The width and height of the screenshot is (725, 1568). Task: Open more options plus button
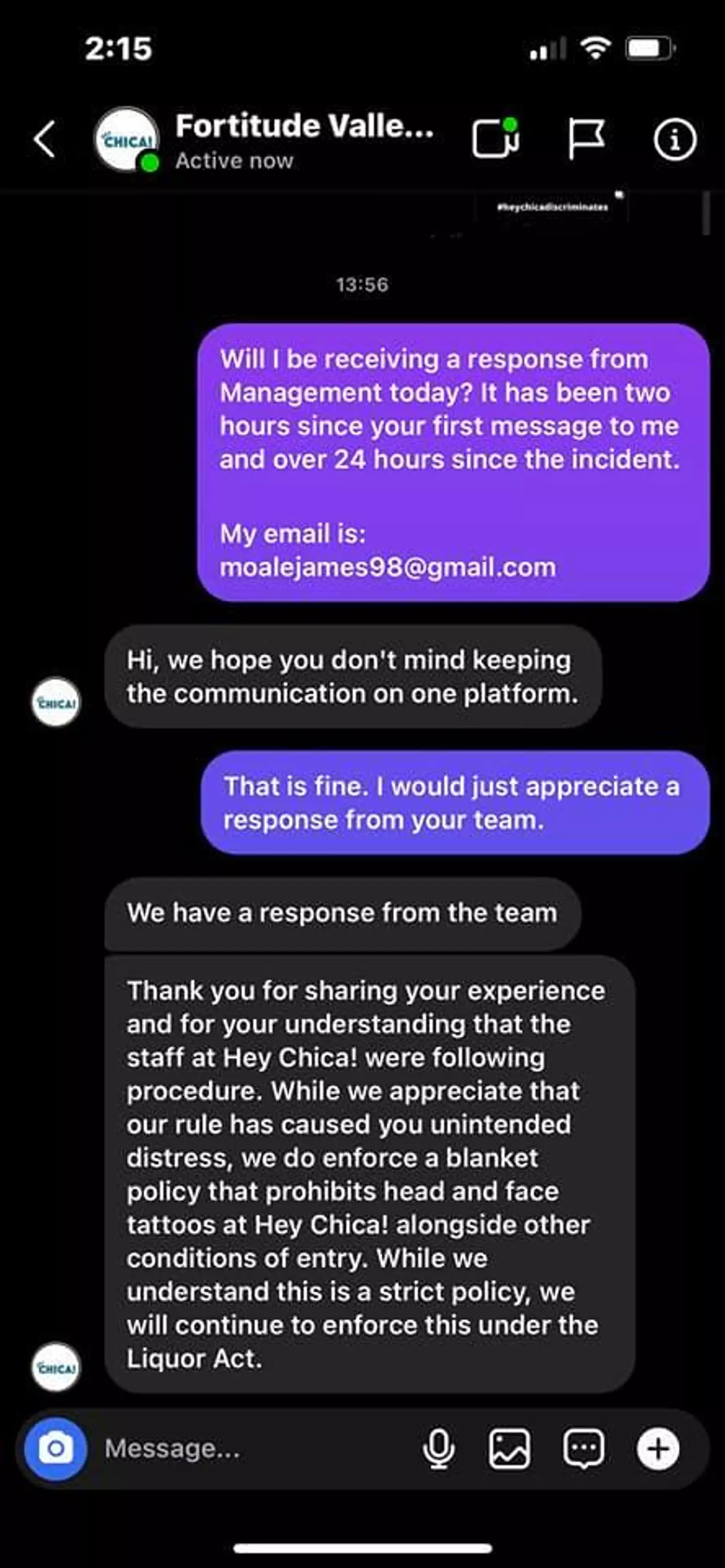[658, 1449]
